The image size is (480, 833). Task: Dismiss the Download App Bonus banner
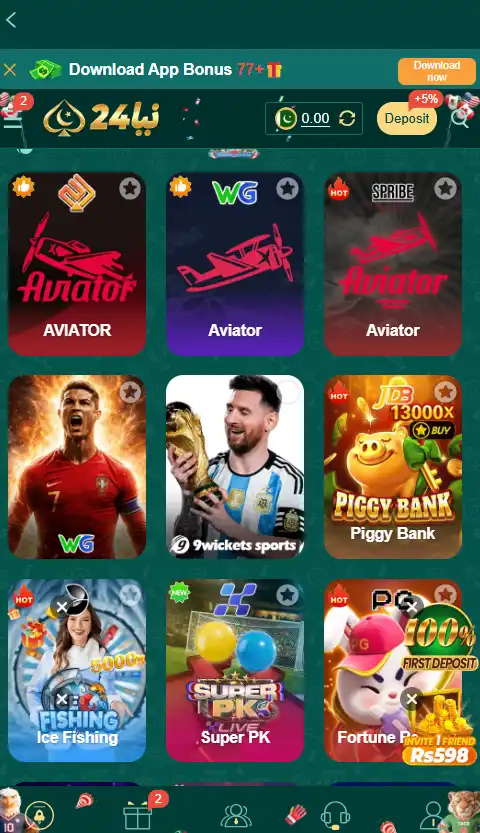point(10,70)
